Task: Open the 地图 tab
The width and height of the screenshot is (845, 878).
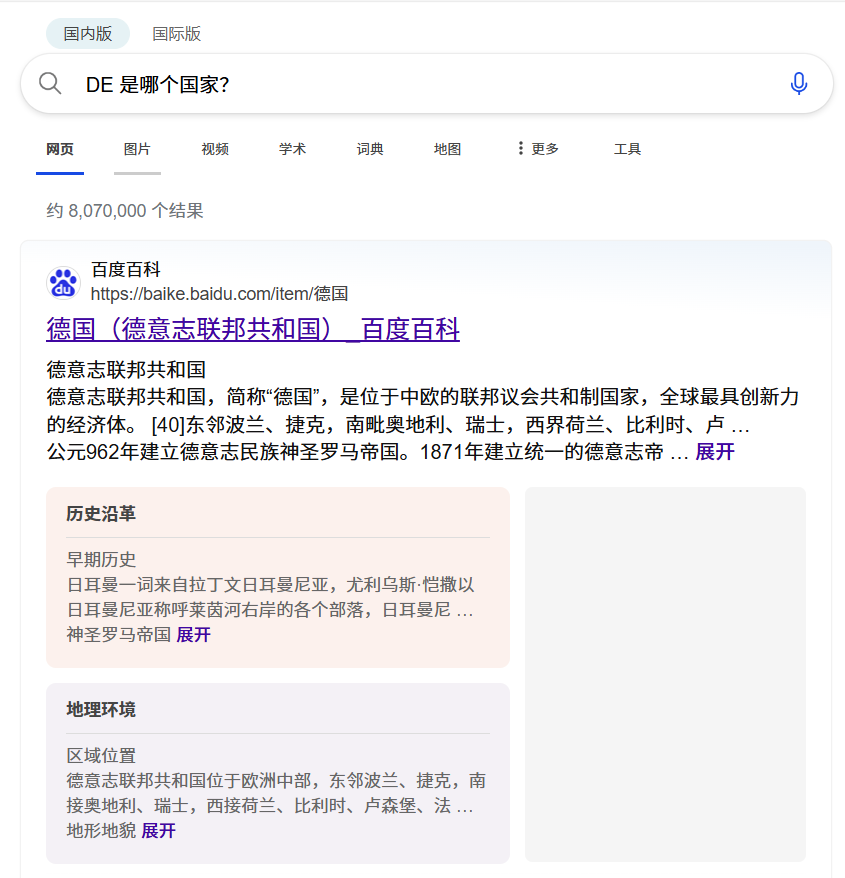Action: 447,149
